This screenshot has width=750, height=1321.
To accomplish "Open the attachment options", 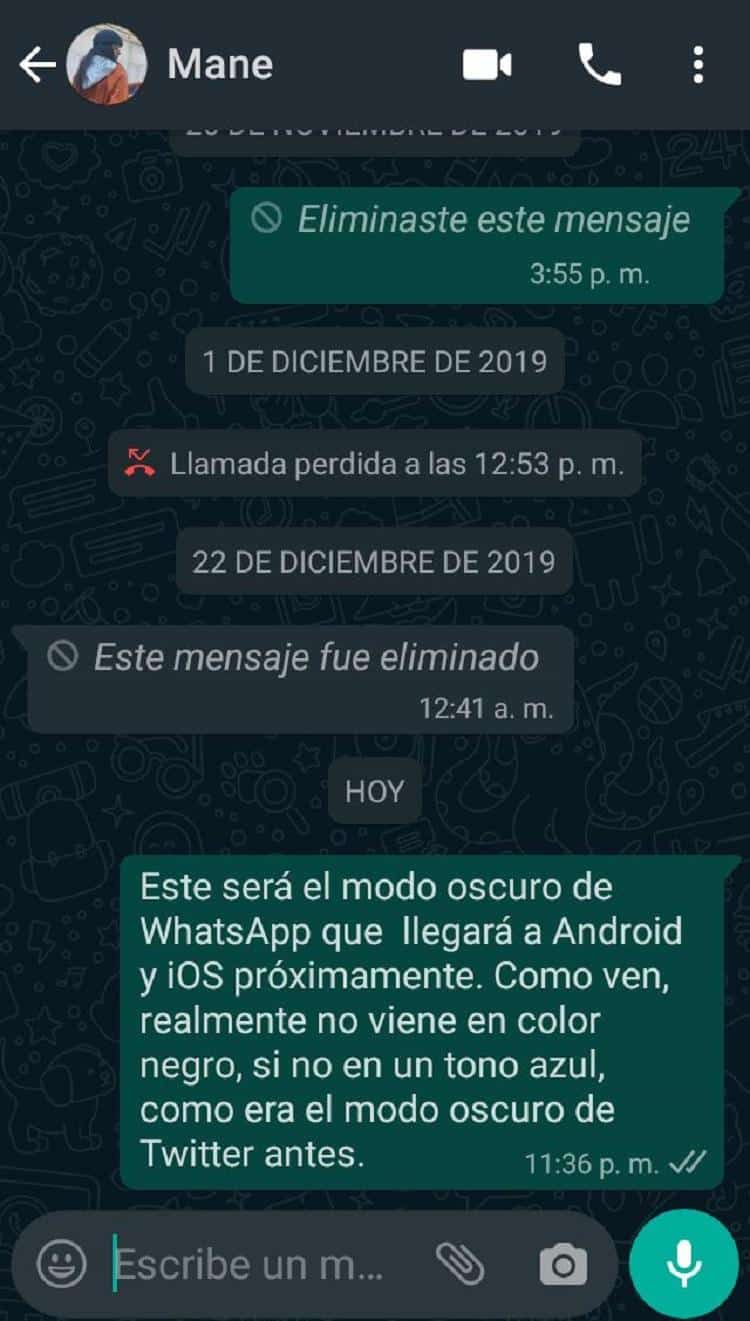I will [x=459, y=1263].
